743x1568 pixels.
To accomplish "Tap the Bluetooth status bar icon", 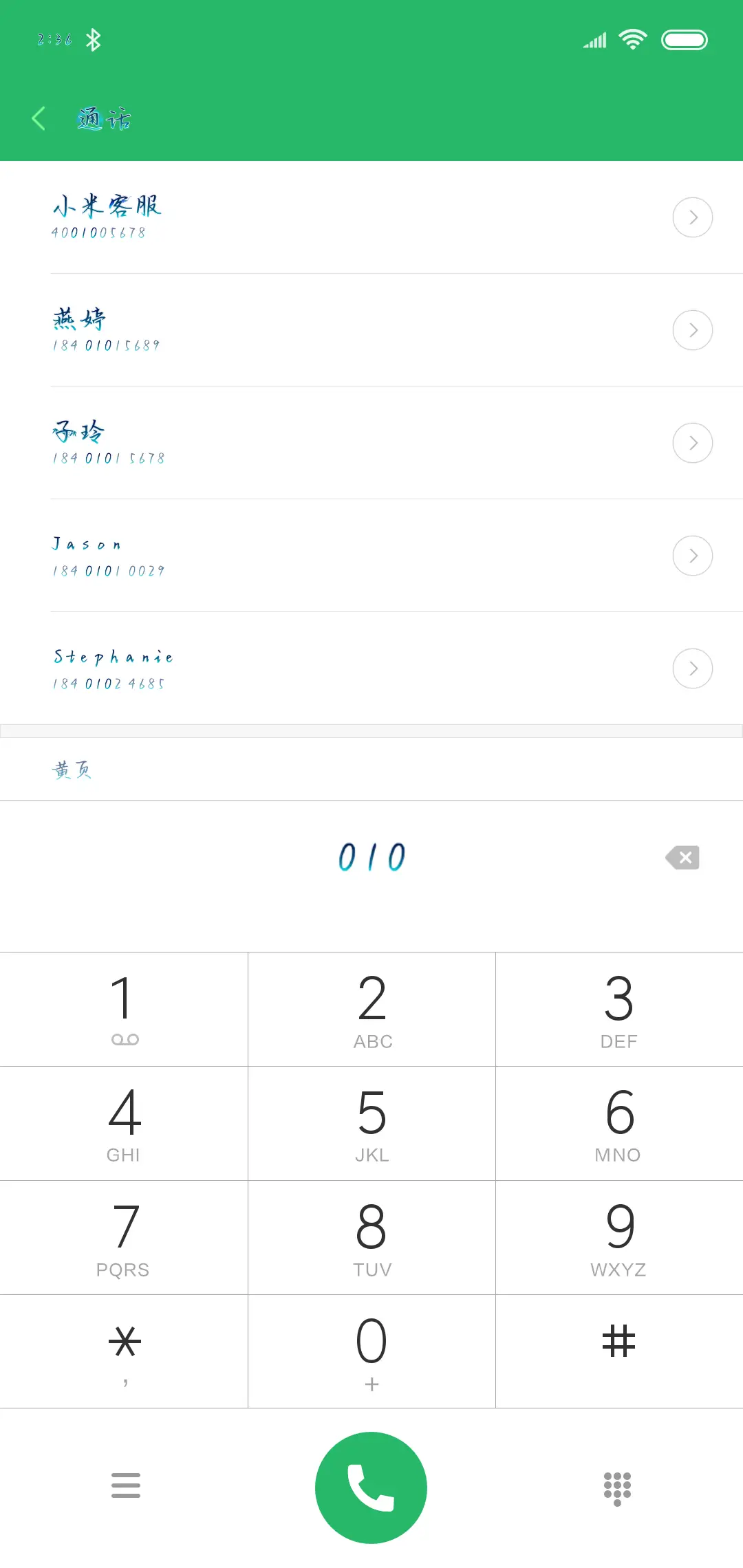I will coord(94,39).
